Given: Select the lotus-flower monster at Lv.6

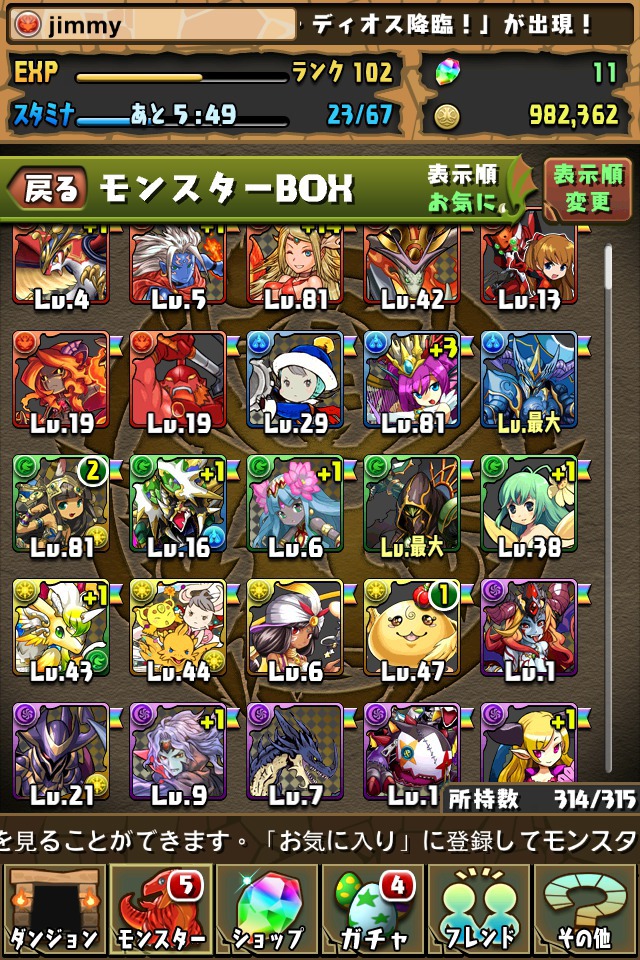Looking at the screenshot, I should pyautogui.click(x=295, y=503).
